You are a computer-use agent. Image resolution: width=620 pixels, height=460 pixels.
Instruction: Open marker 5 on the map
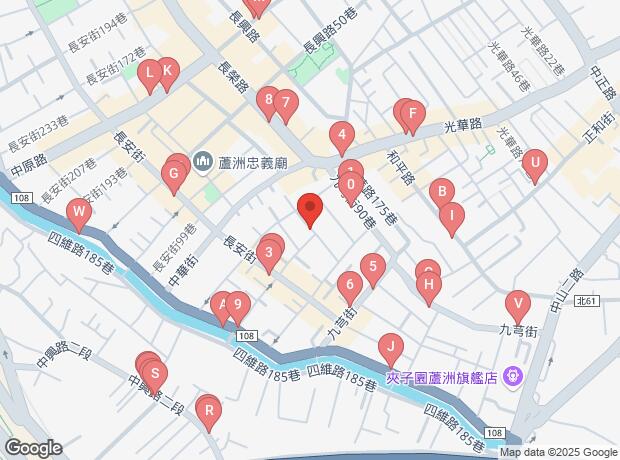click(x=372, y=267)
